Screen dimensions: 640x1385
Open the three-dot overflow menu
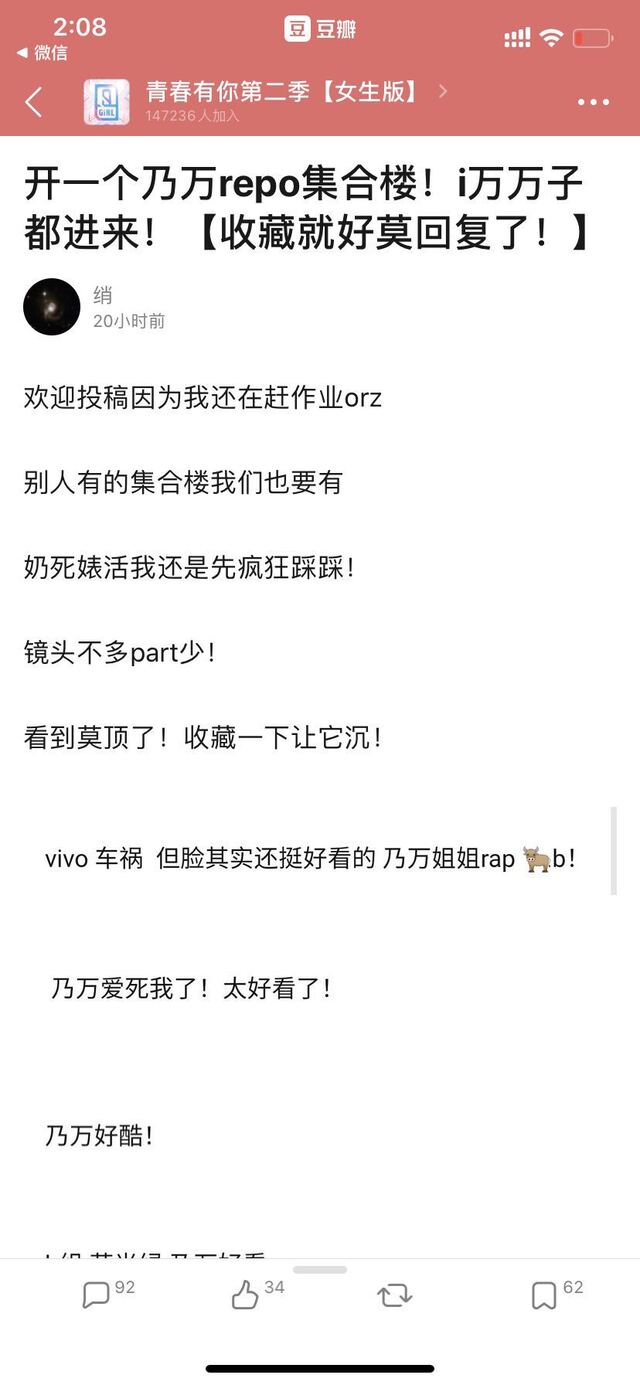[593, 102]
